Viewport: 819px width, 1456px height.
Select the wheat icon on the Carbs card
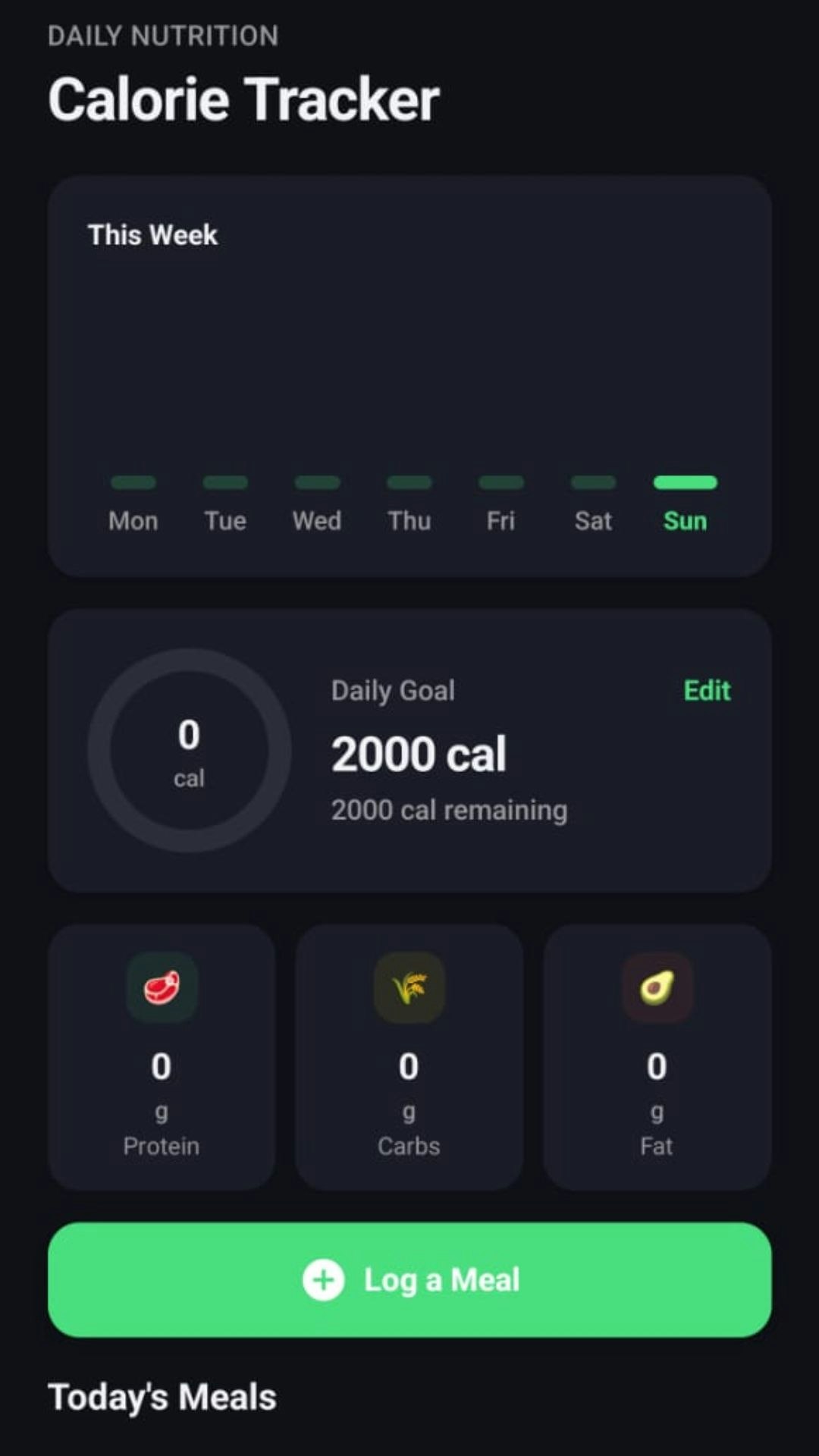tap(409, 987)
